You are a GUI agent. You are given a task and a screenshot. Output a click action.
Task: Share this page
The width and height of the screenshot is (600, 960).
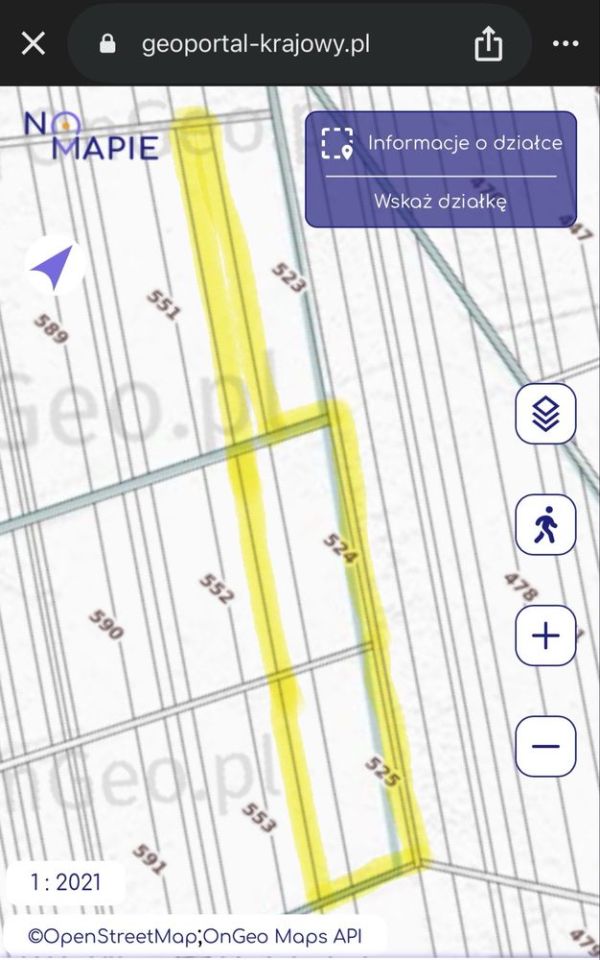coord(488,44)
